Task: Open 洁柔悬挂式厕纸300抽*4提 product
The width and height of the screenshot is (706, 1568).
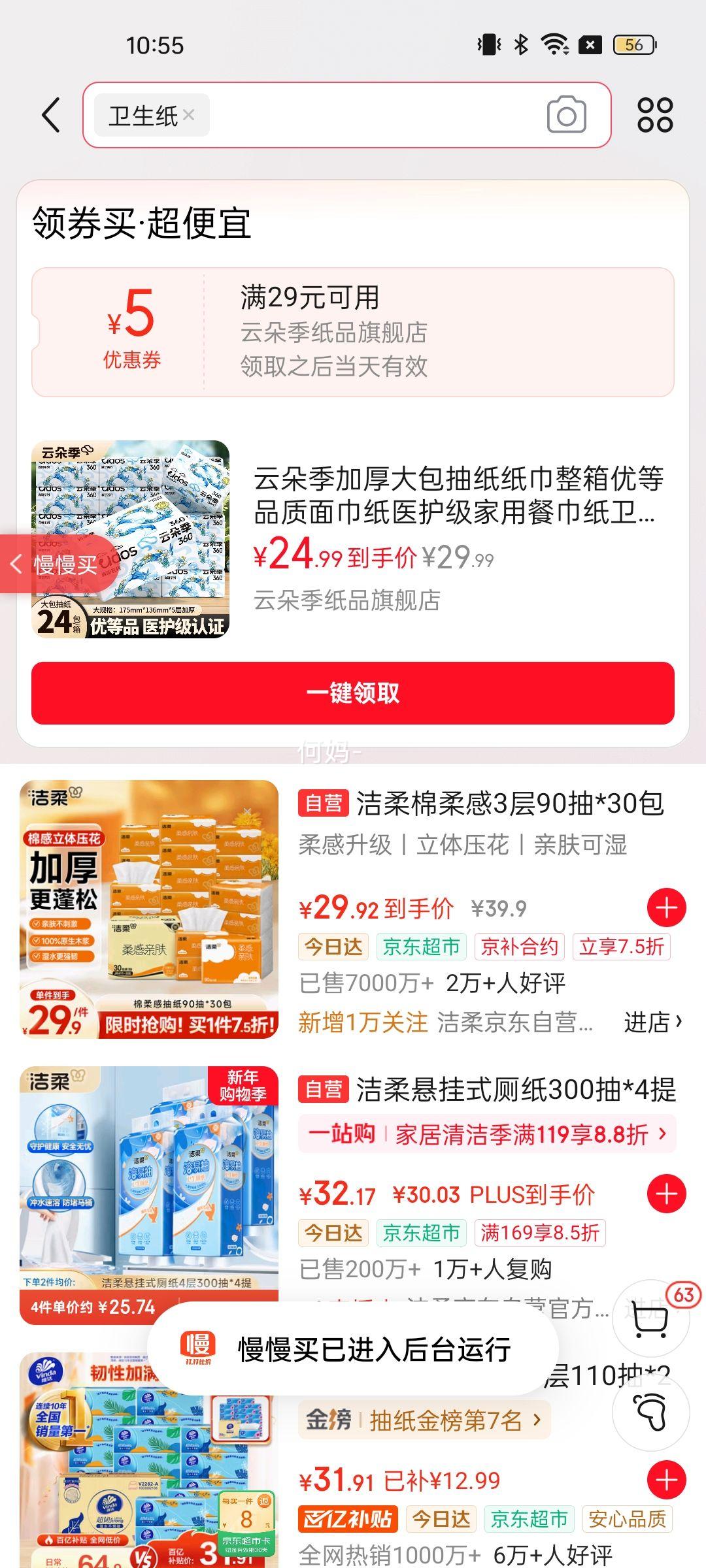Action: point(516,1090)
